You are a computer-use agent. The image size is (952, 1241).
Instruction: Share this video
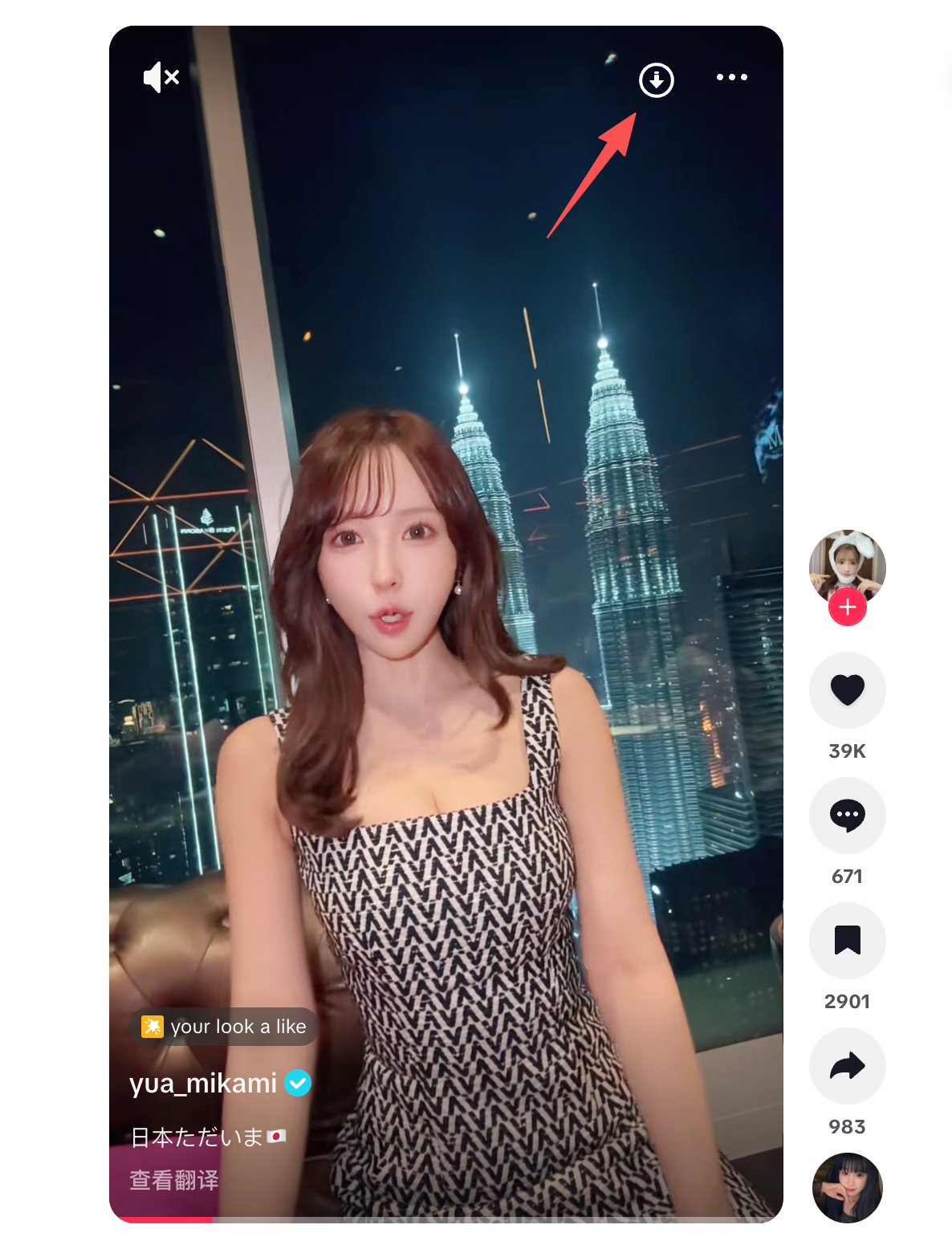coord(847,1066)
